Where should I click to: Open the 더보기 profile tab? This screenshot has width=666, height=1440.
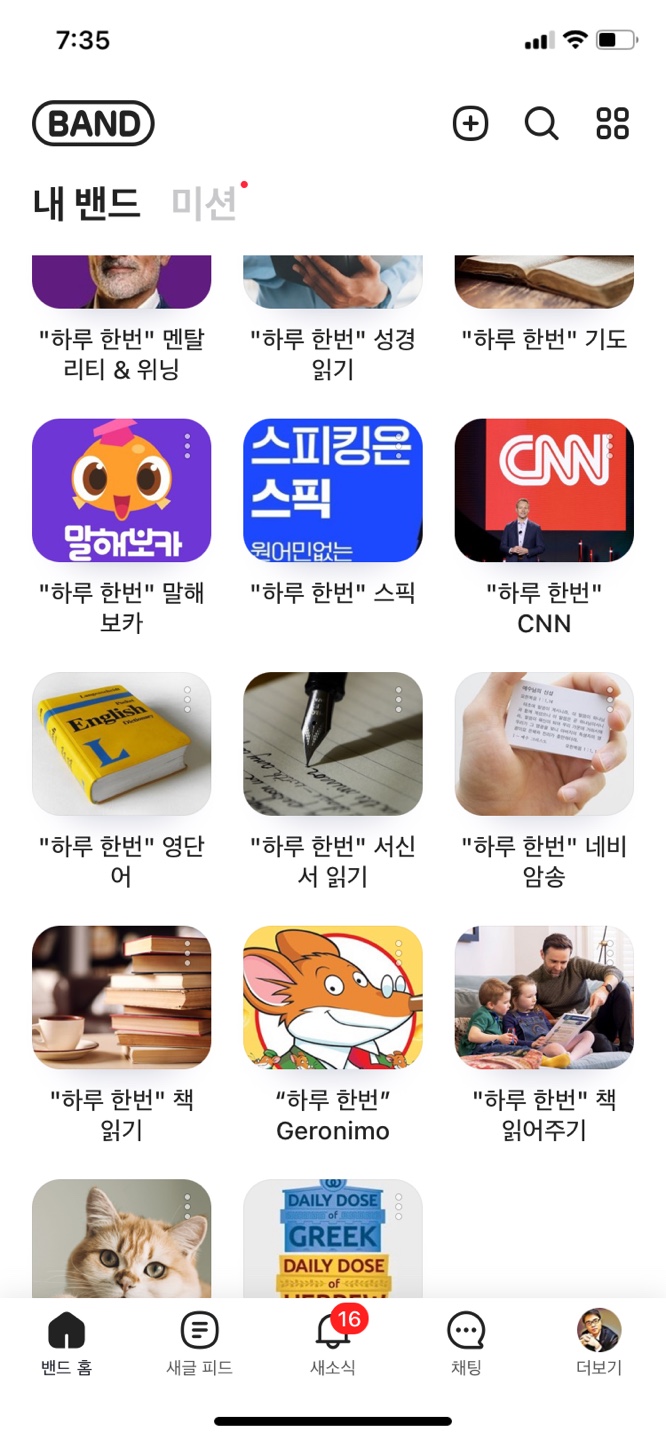coord(599,1344)
